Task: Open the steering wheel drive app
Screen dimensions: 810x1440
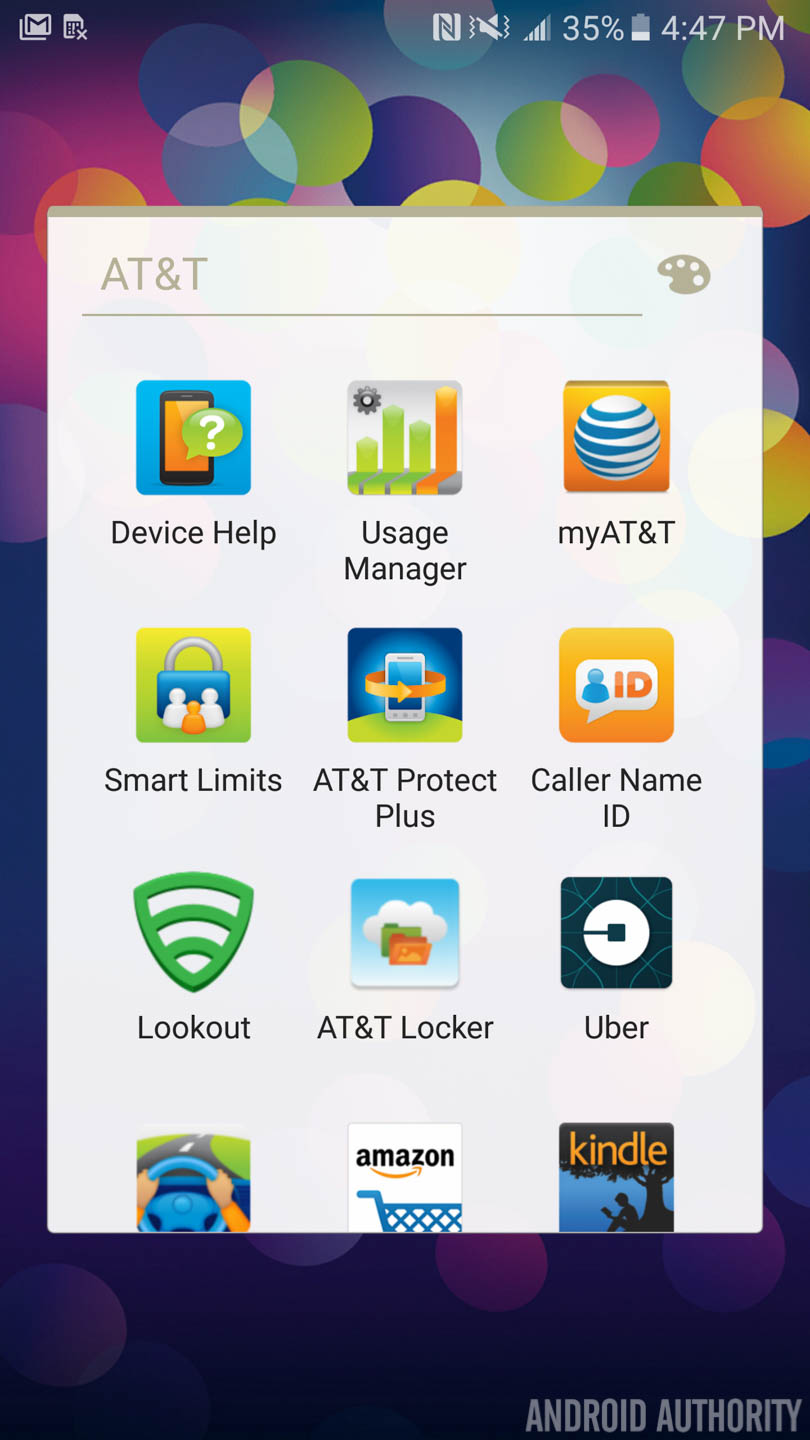Action: click(x=193, y=1179)
